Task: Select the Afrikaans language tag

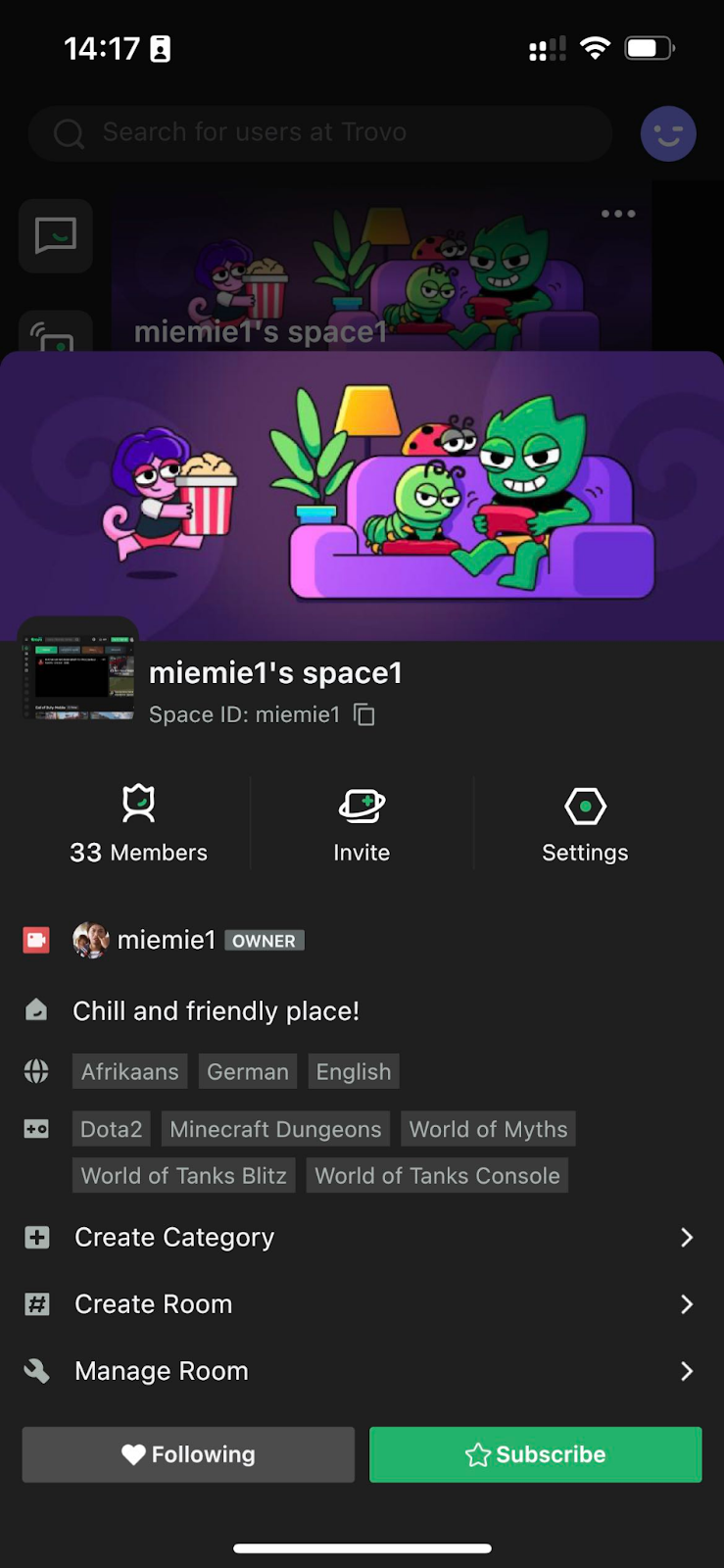Action: (129, 1071)
